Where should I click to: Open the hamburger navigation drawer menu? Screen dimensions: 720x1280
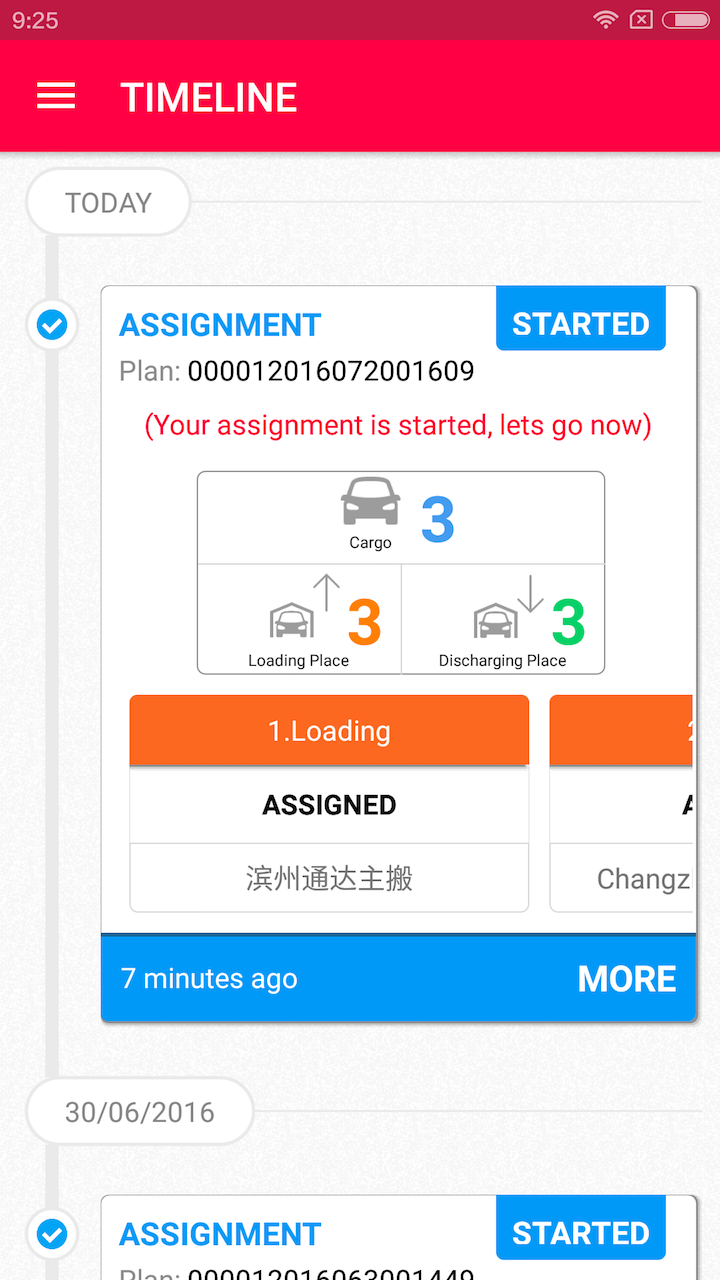56,96
